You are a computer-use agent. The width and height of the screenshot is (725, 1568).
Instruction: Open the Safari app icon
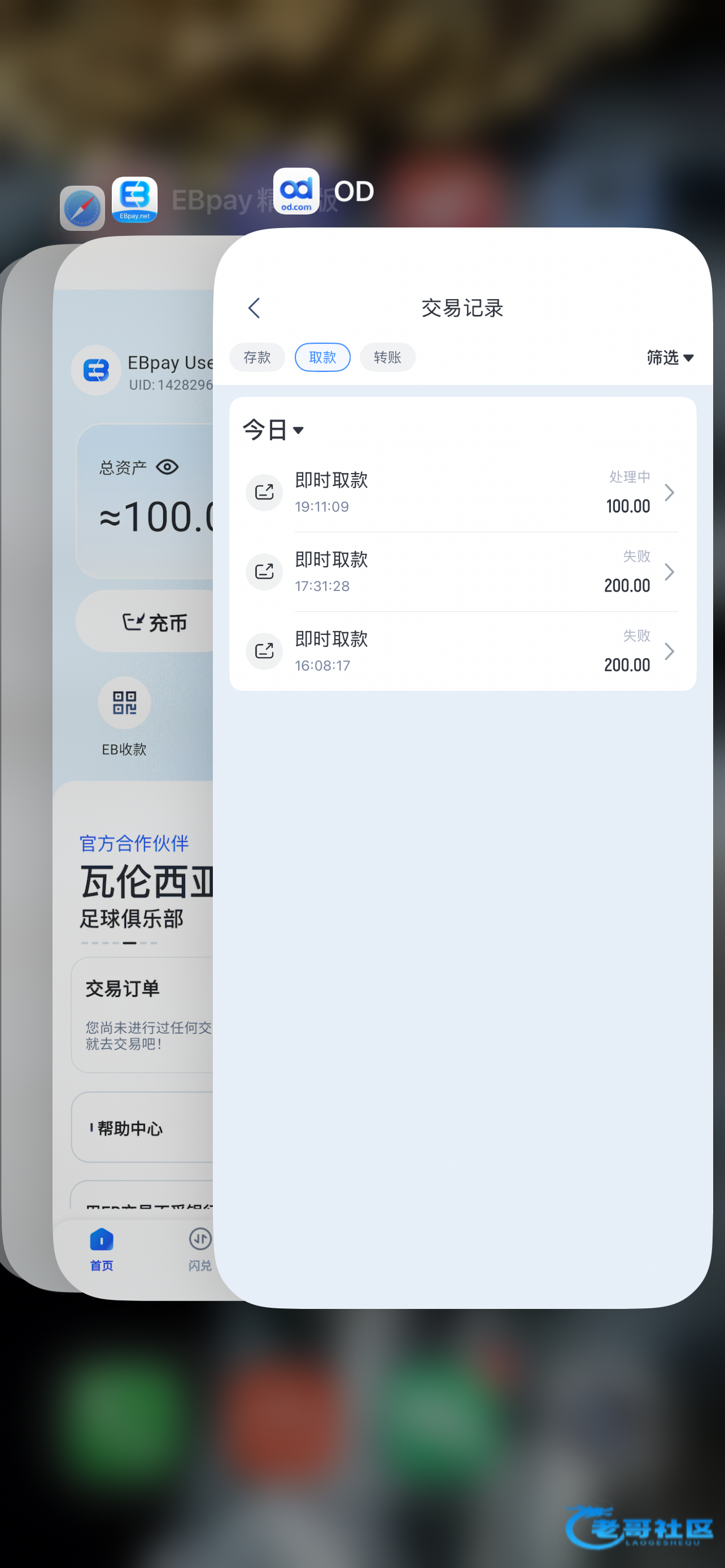coord(82,208)
